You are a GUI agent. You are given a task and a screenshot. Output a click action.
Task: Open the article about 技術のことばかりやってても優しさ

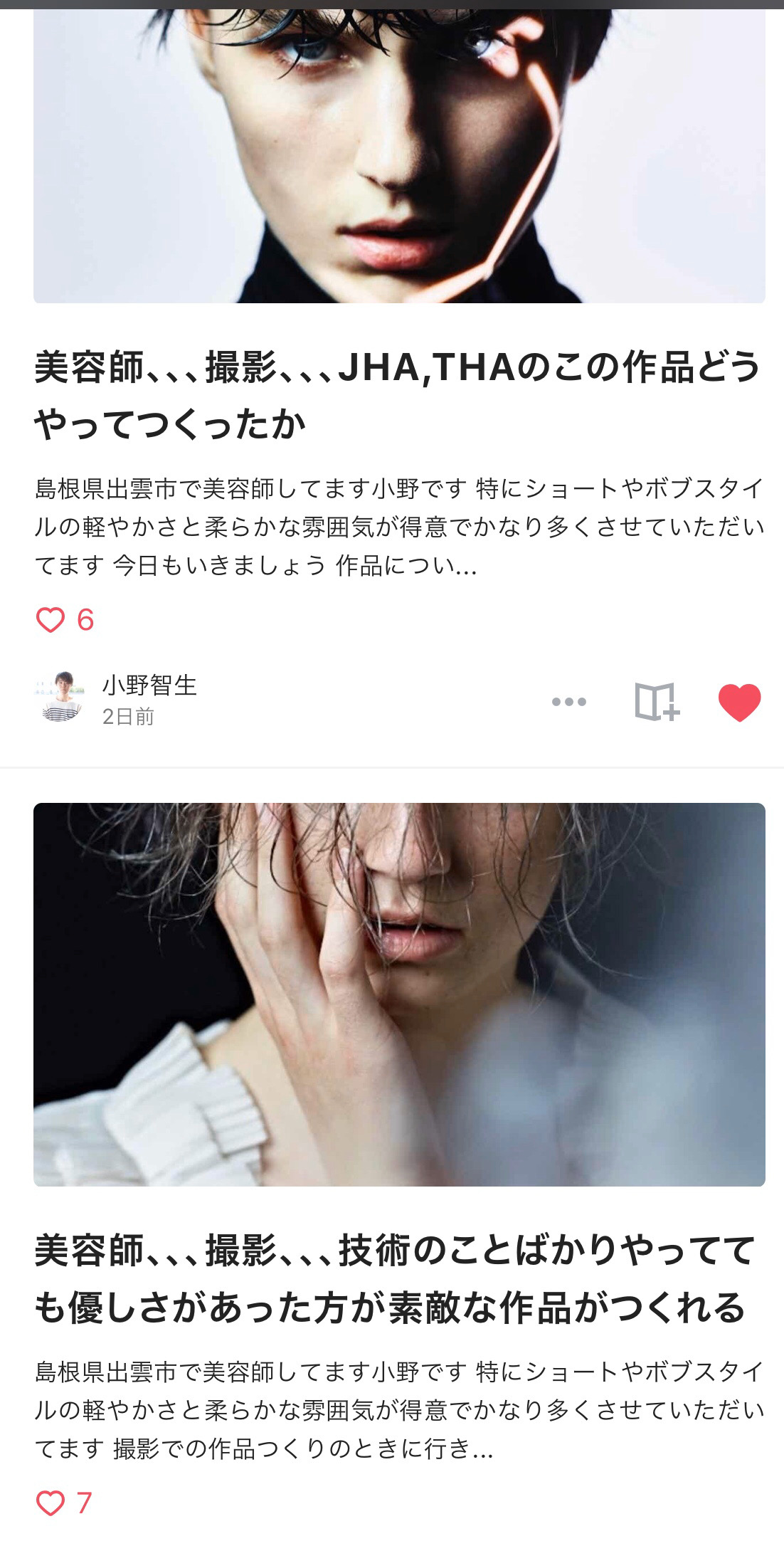[x=395, y=1279]
